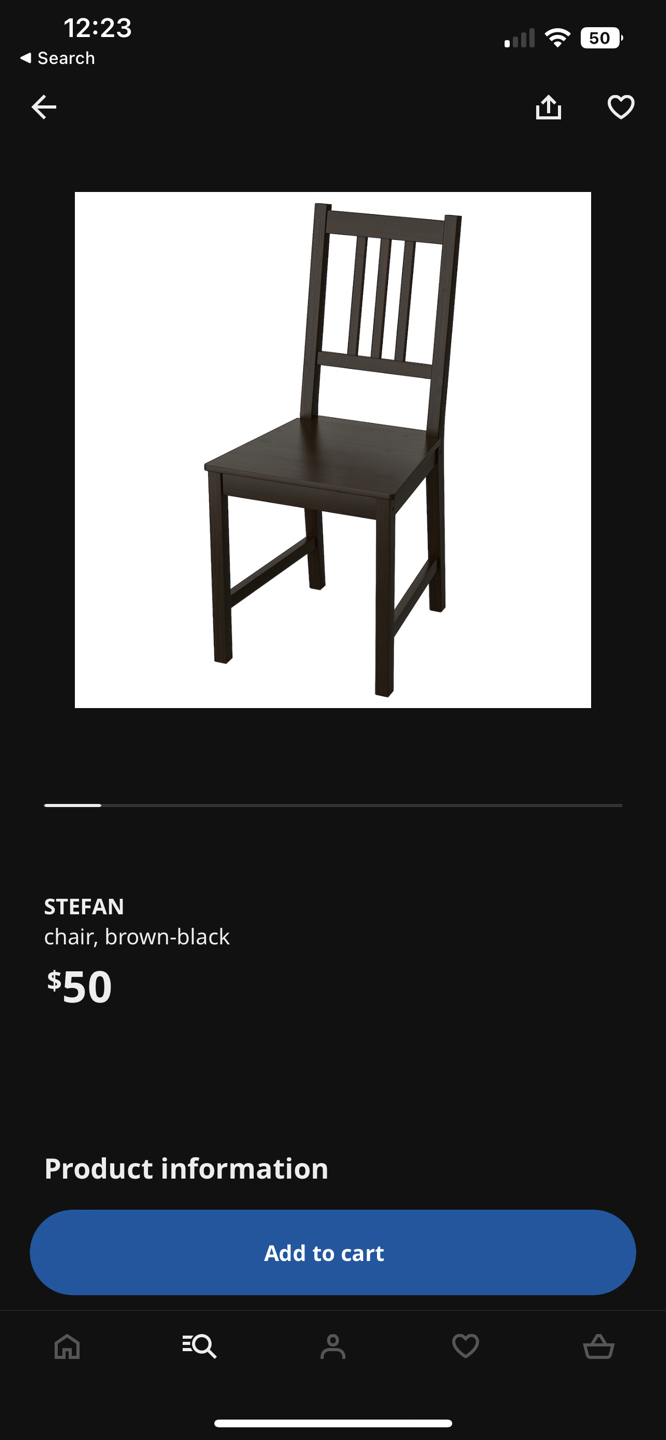Tap the Add to cart button

pyautogui.click(x=333, y=1253)
